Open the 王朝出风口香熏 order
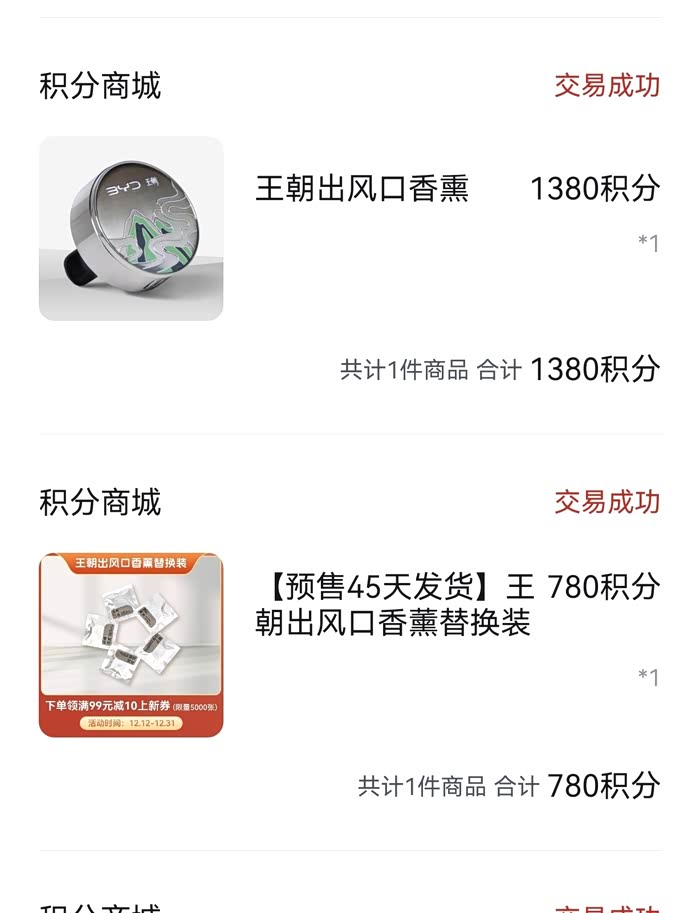Screen dimensions: 700x913 click(361, 188)
